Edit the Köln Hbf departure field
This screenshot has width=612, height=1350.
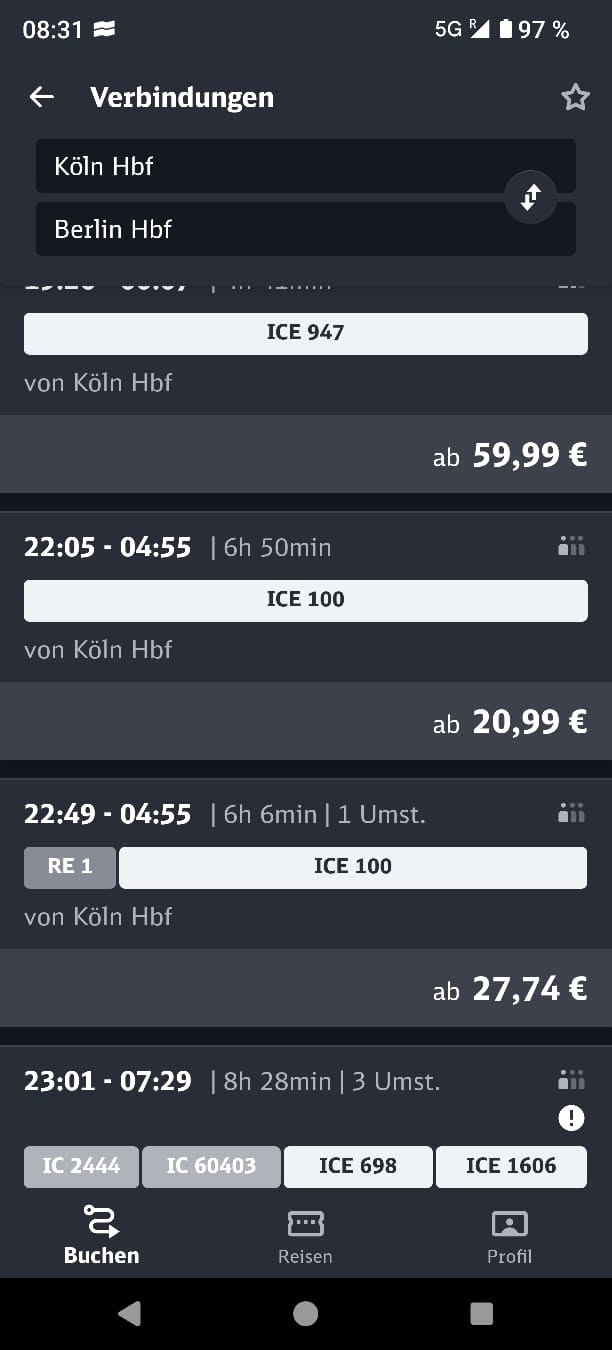pyautogui.click(x=270, y=166)
